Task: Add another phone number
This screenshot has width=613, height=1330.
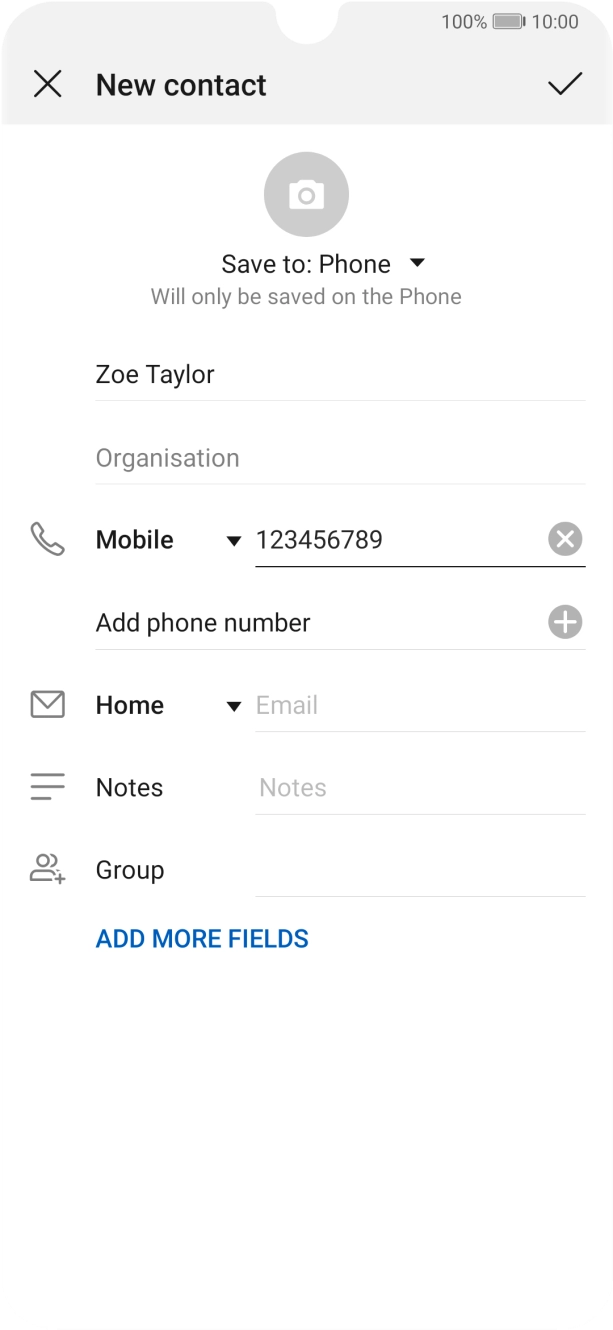Action: (x=565, y=622)
